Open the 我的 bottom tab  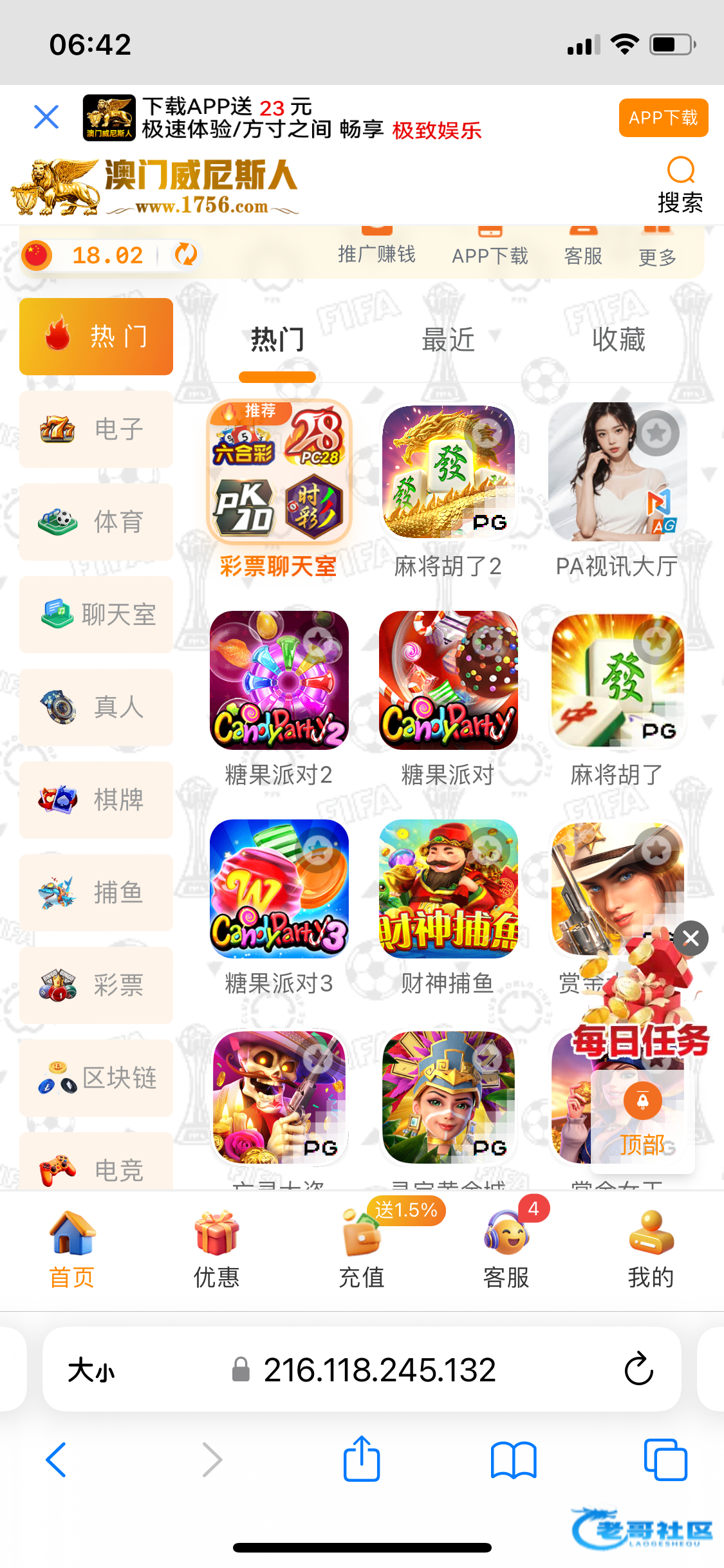(x=651, y=1249)
